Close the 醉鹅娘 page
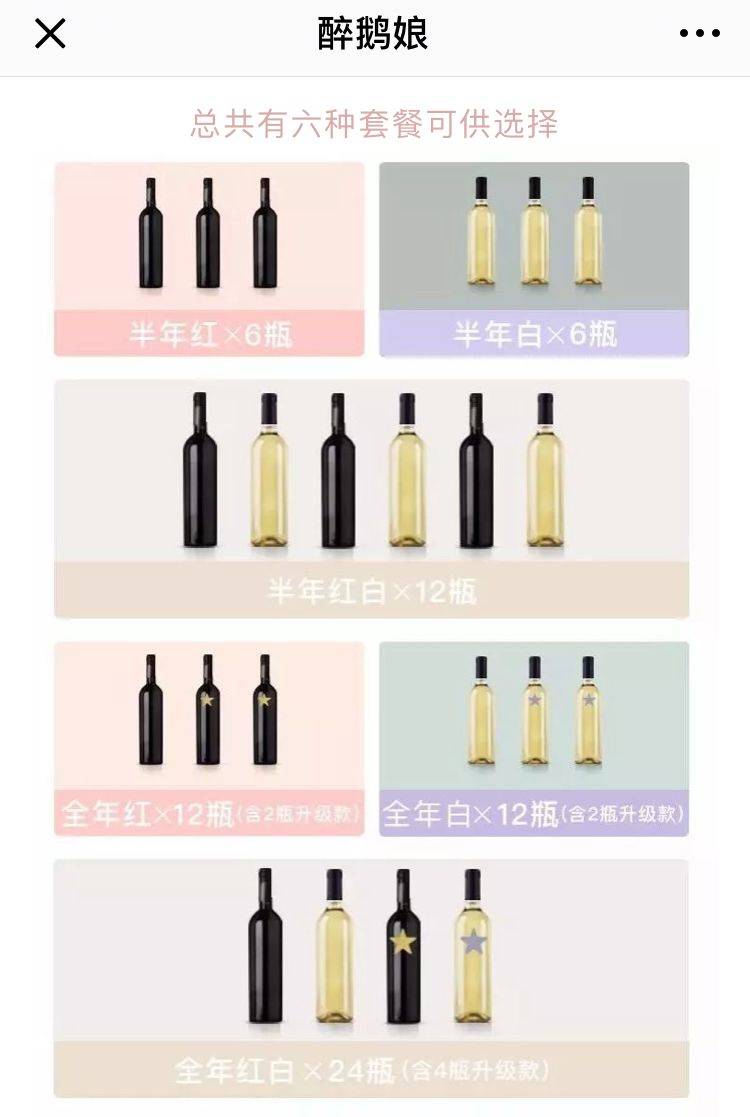 (x=50, y=34)
